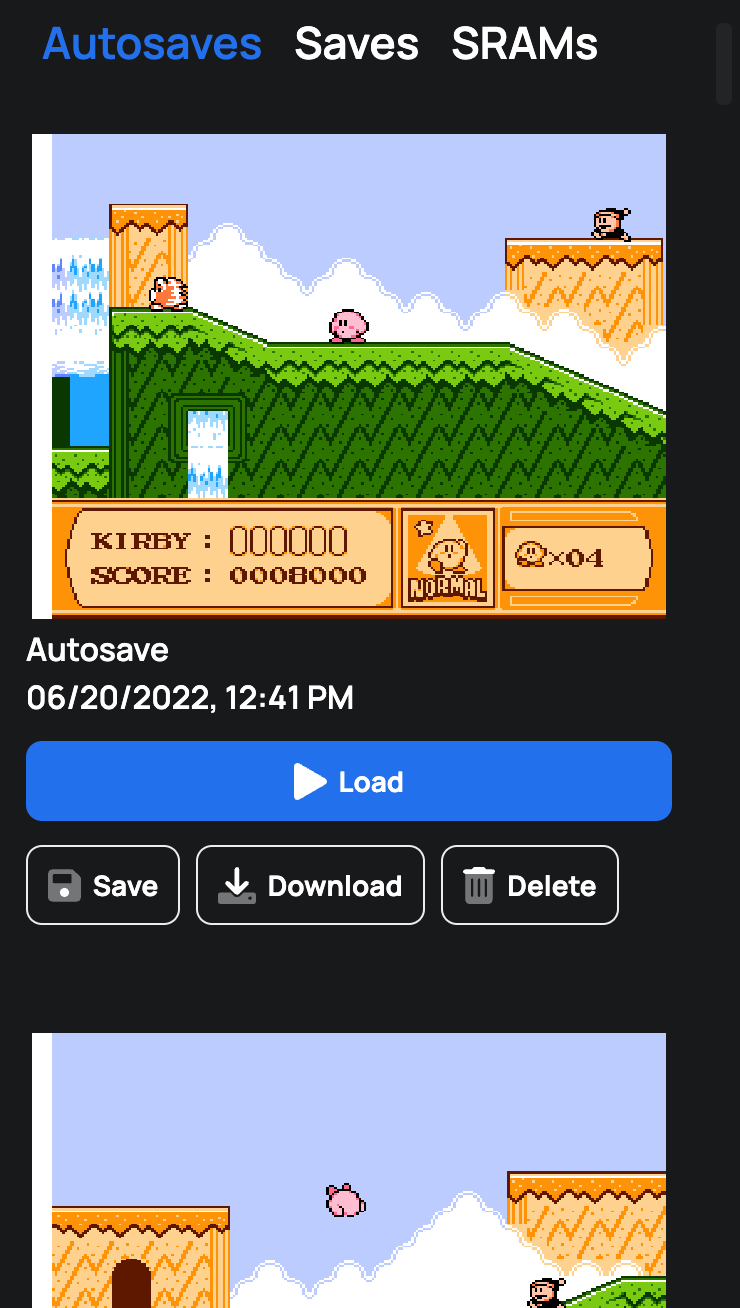Delete the 12:41 PM autosave

529,885
